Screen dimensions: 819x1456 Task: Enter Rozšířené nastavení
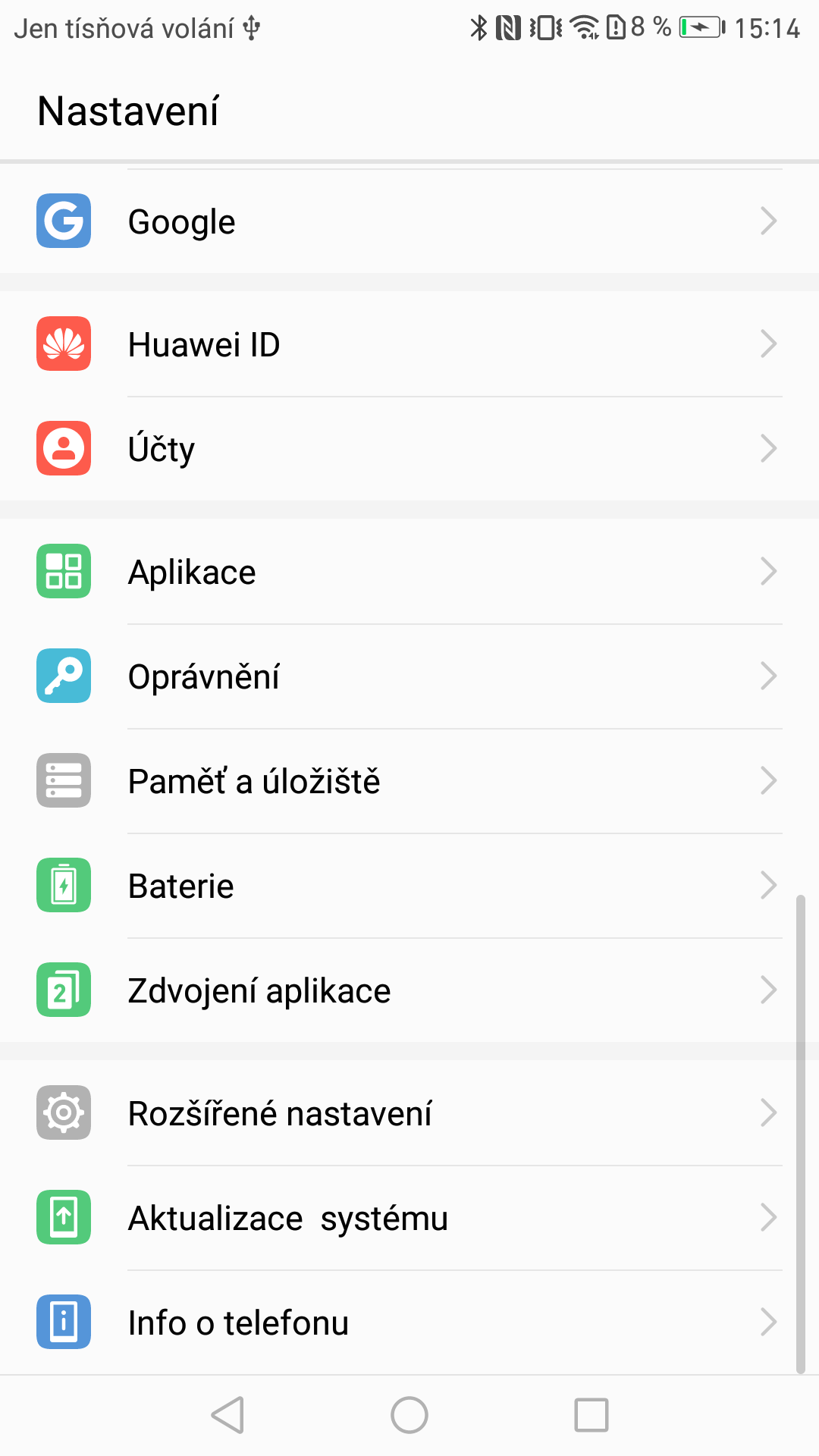click(409, 1113)
